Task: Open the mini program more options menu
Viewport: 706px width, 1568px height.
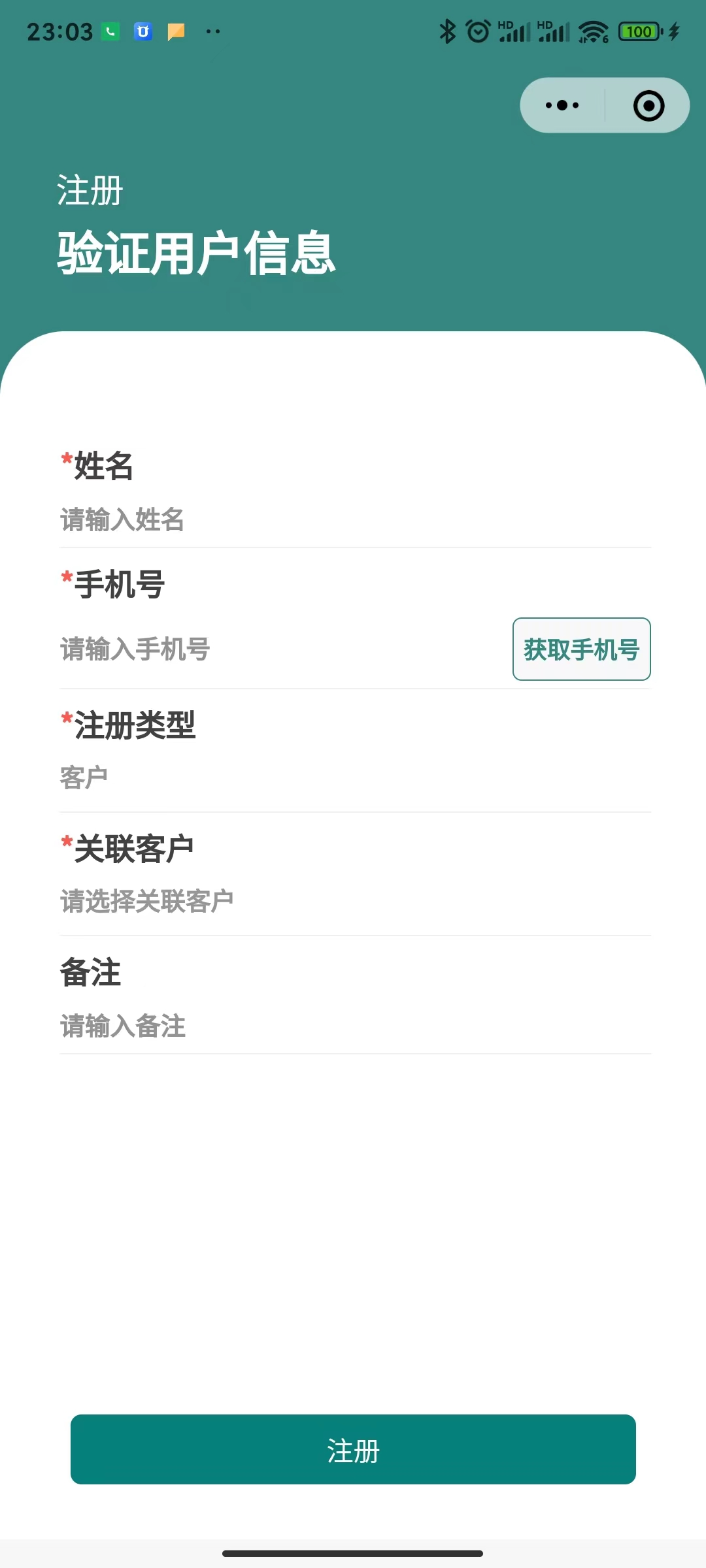Action: pyautogui.click(x=561, y=105)
